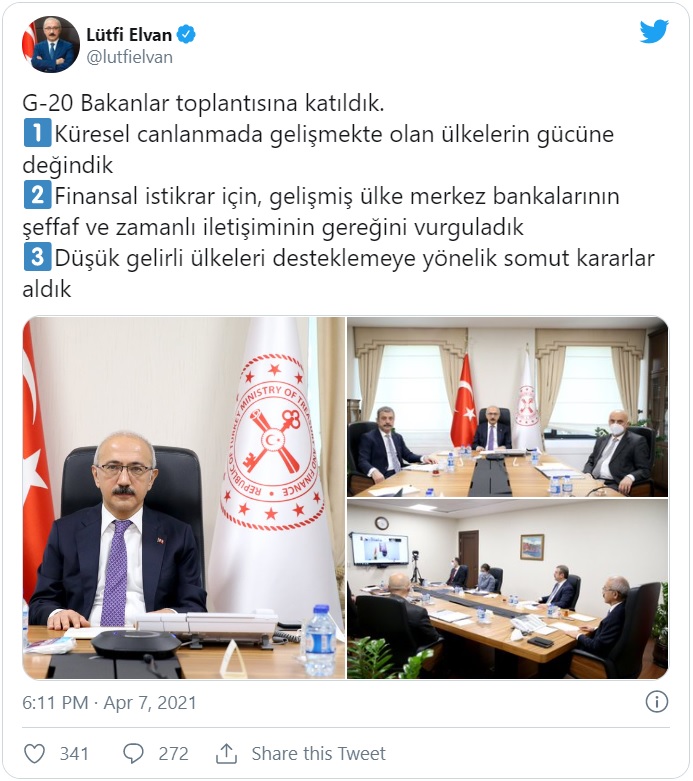Open the 6:11 PM · Apr 7, 2021 timestamp
This screenshot has width=693, height=781.
point(110,703)
